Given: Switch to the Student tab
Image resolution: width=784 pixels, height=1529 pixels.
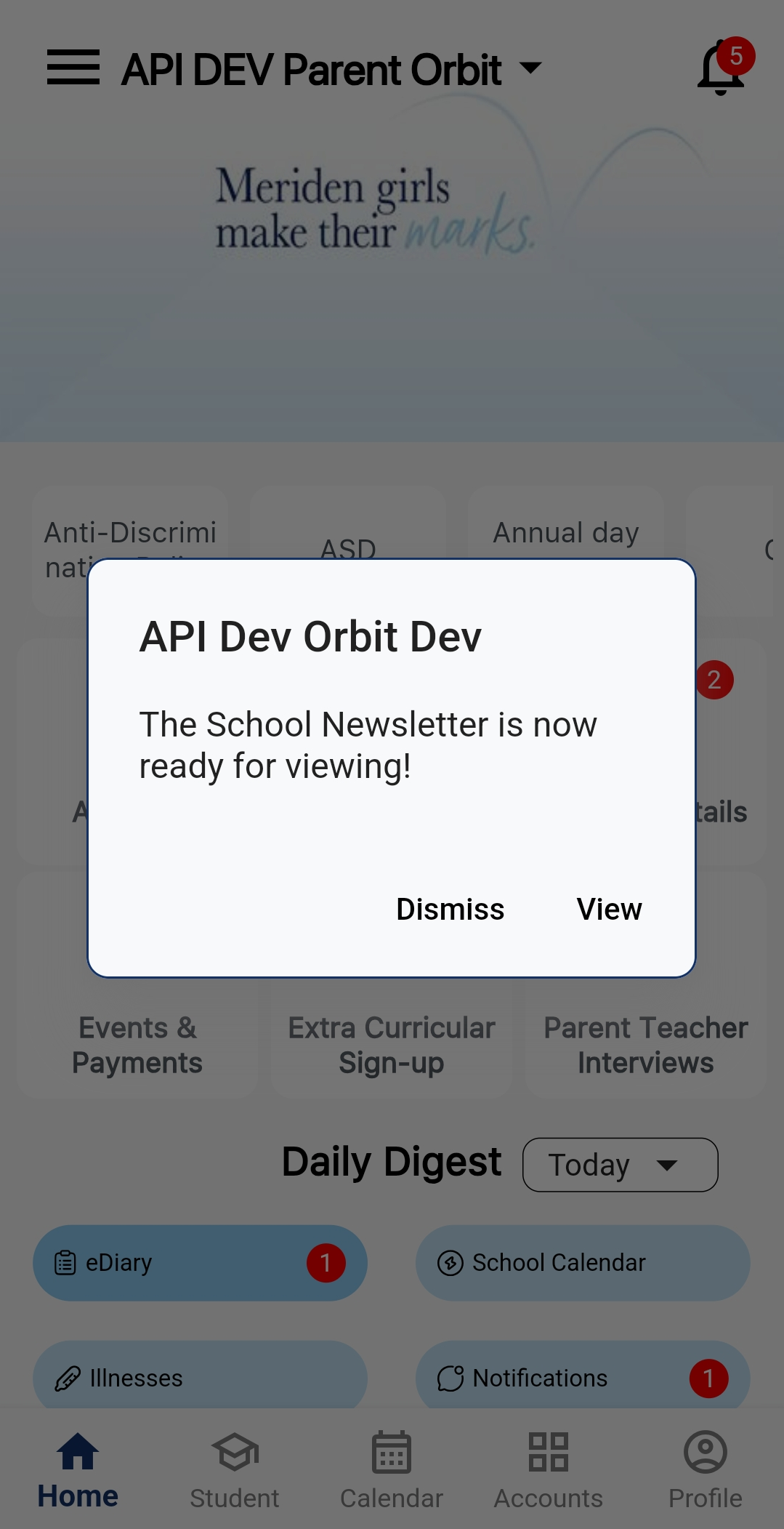Looking at the screenshot, I should [235, 1469].
